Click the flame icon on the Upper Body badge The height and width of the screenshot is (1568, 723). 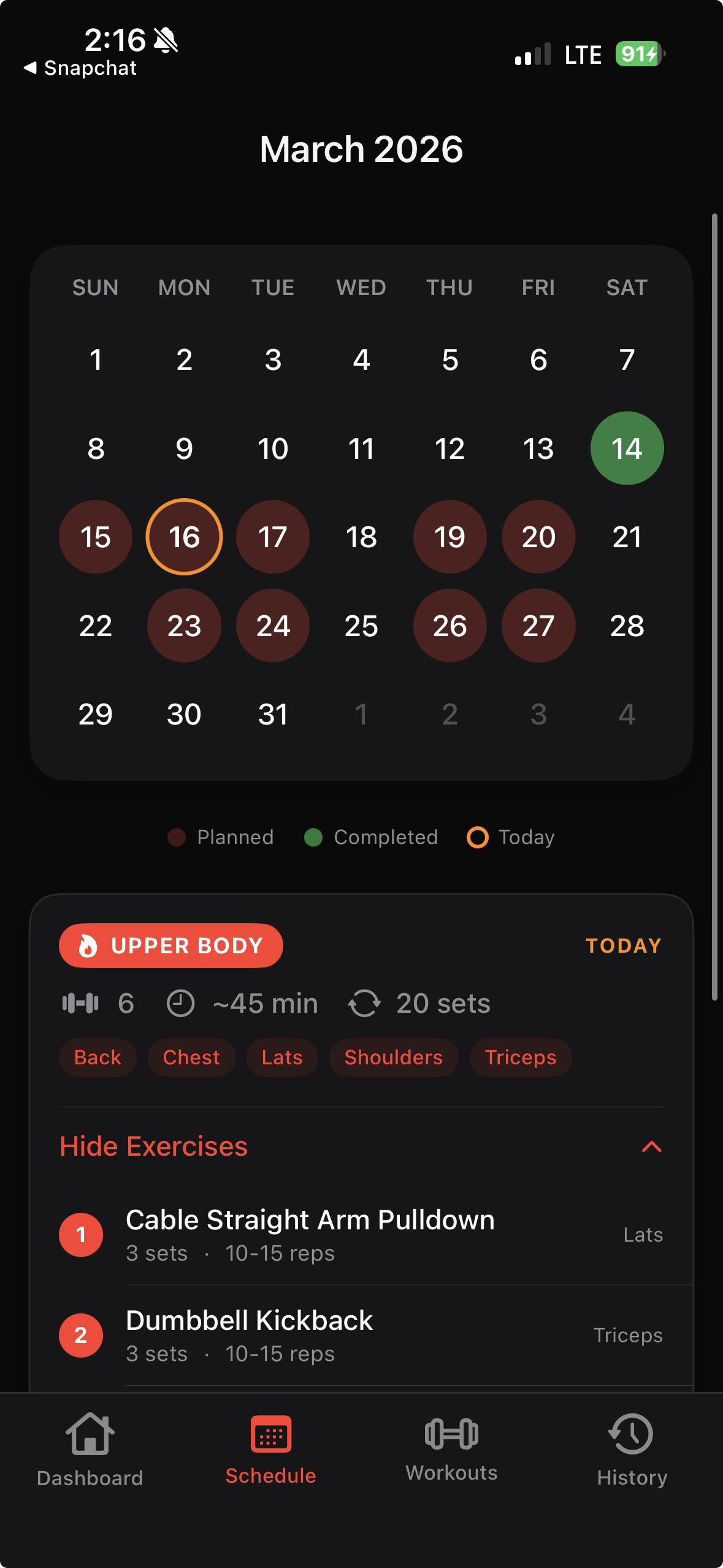88,945
